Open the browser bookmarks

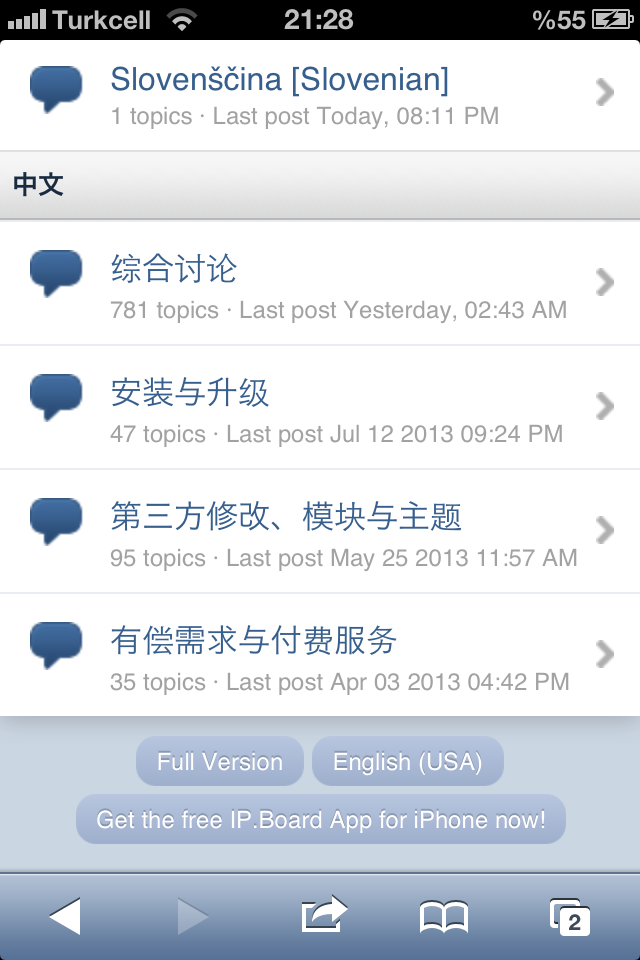[x=444, y=915]
